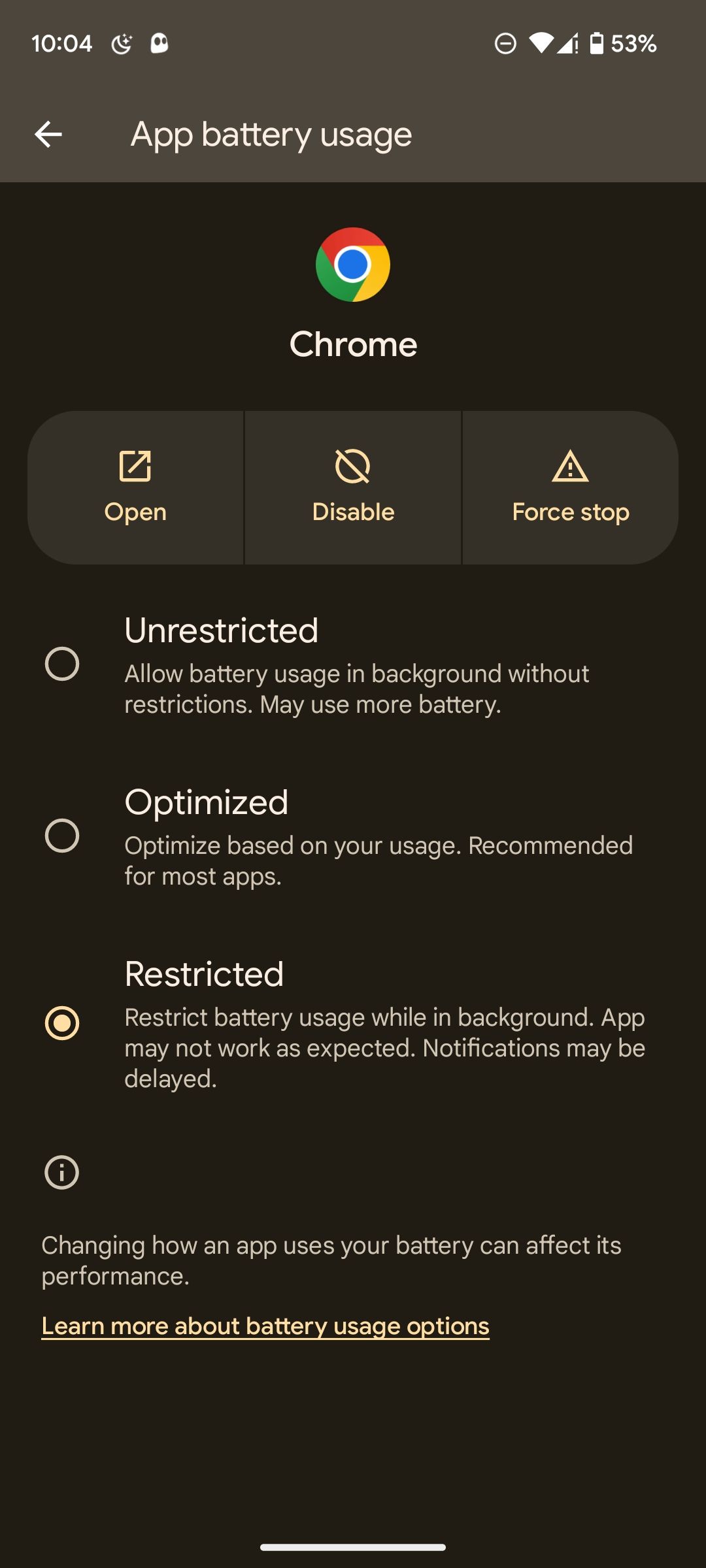Image resolution: width=706 pixels, height=1568 pixels.
Task: Tap the clock showing 10:04
Action: (x=63, y=43)
